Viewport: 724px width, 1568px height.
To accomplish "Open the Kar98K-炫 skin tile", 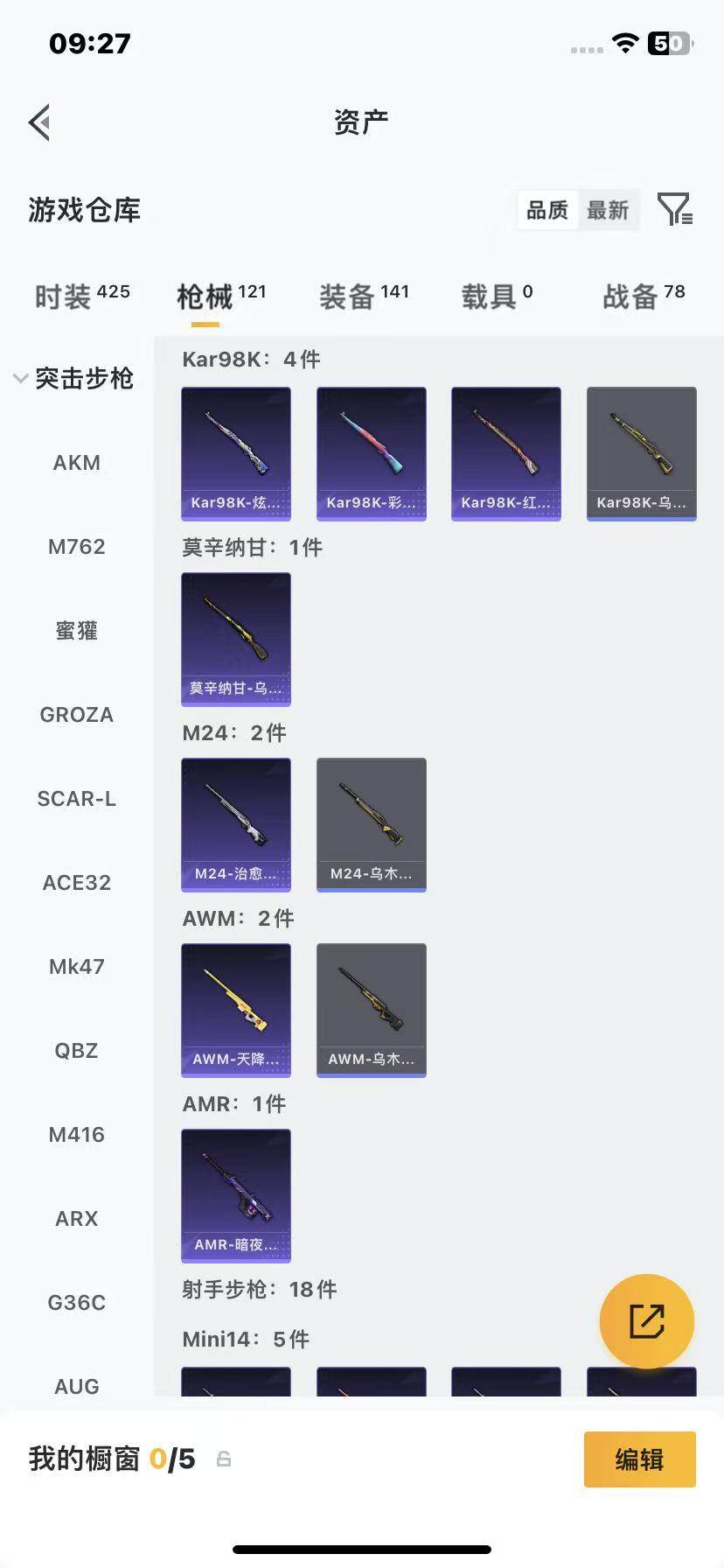I will pos(236,454).
